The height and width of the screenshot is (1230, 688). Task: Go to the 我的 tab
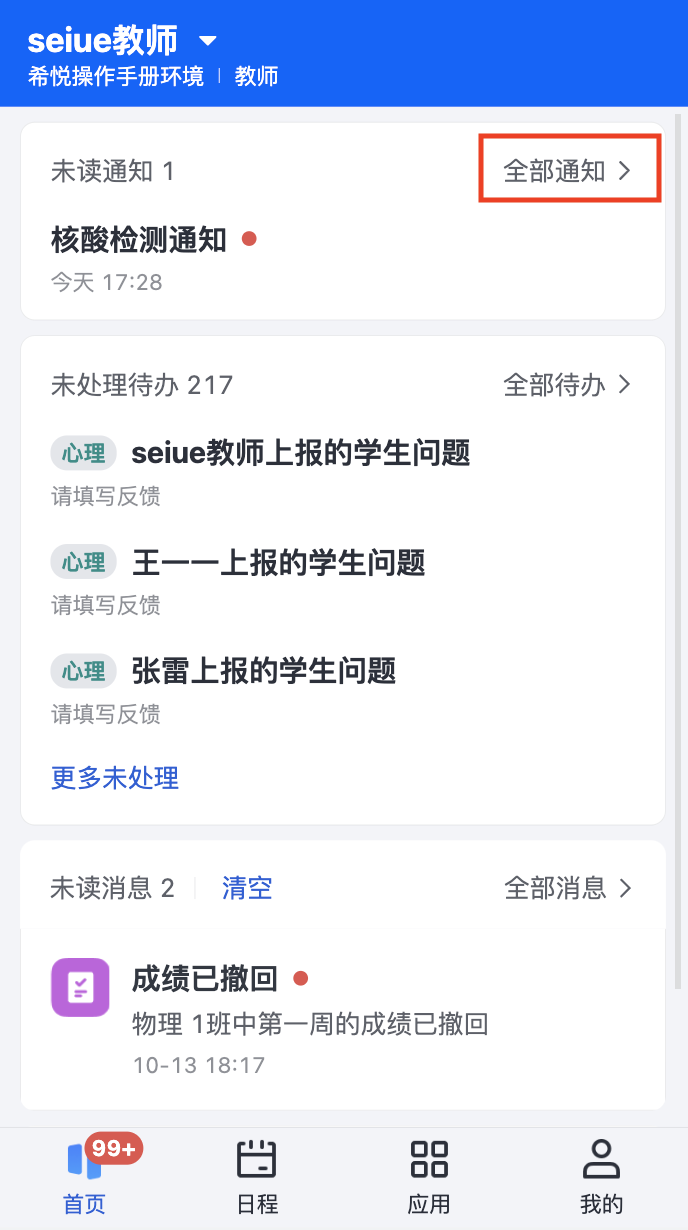[x=601, y=1177]
